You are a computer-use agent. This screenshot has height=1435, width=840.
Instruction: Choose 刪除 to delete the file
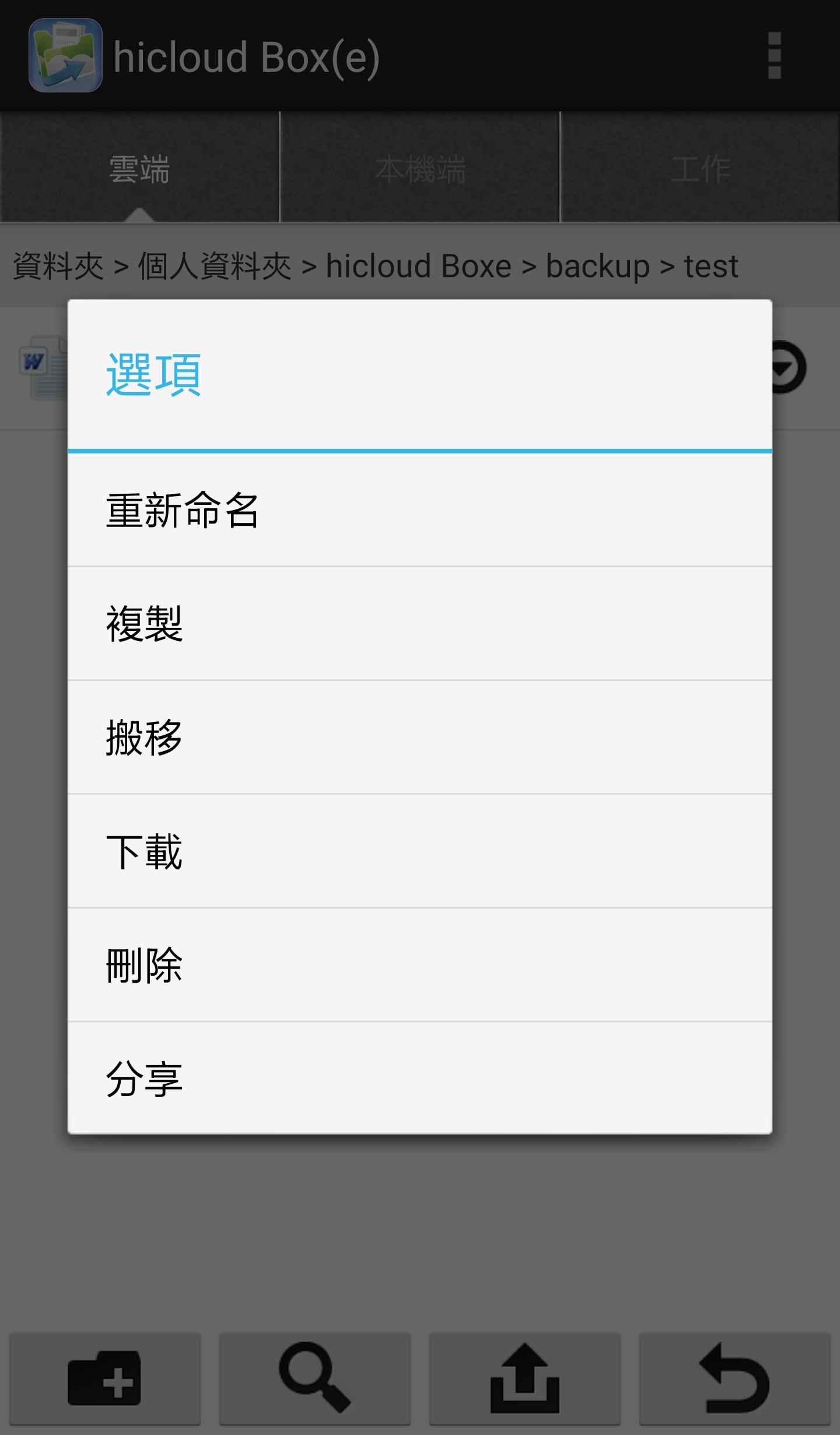419,965
